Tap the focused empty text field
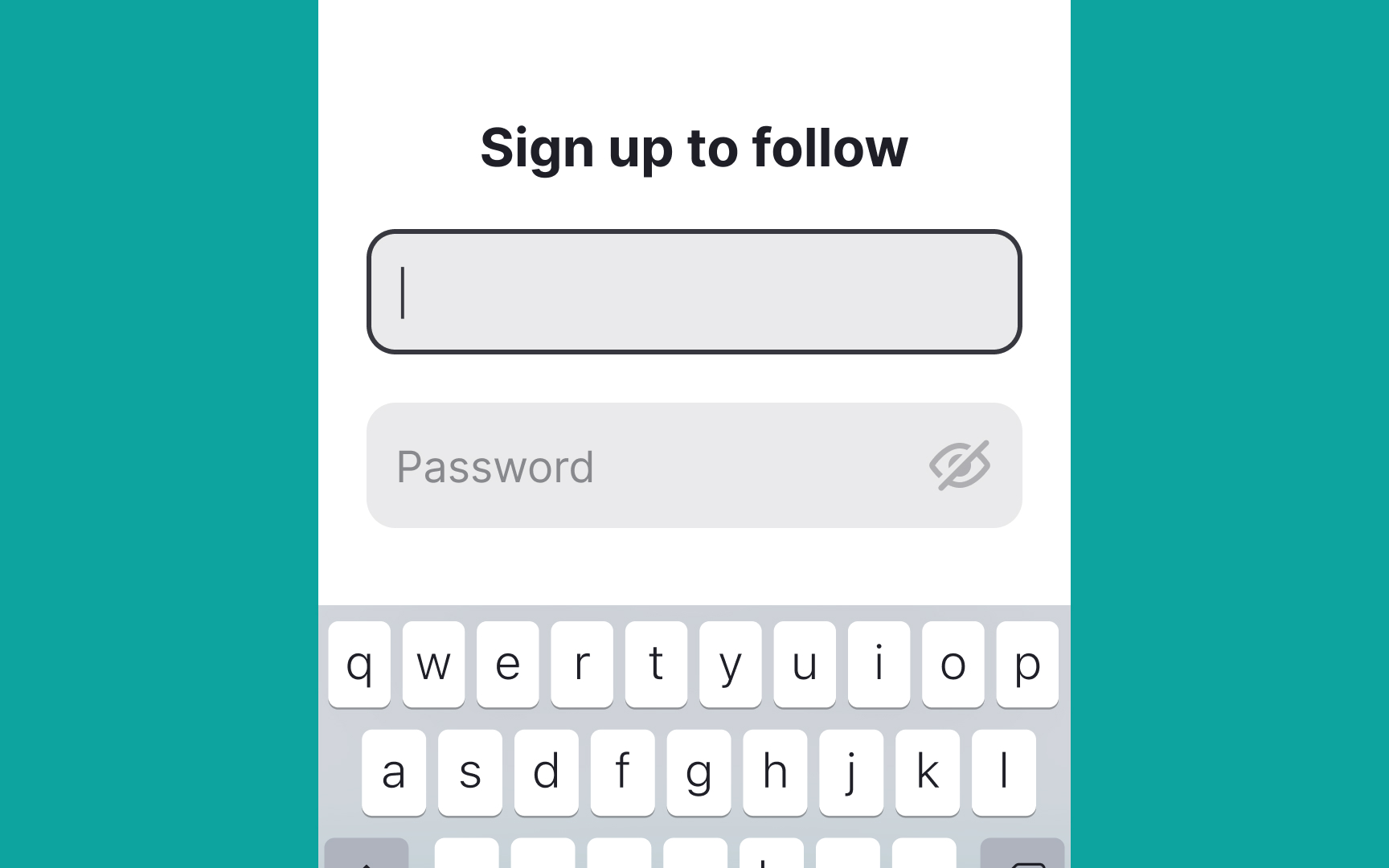Screen dimensions: 1389x868 (694, 292)
